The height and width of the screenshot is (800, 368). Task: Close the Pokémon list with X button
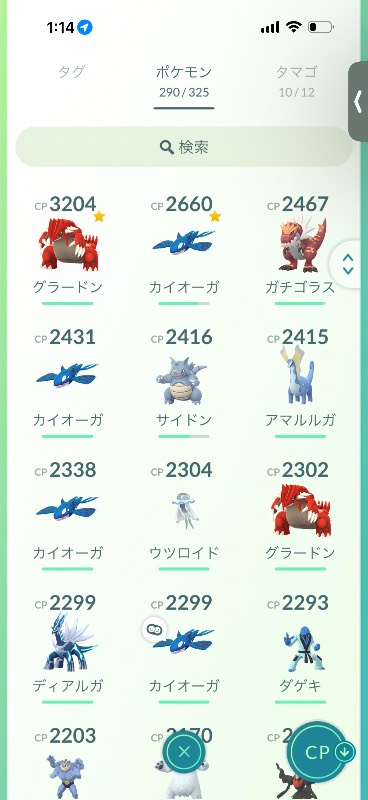pyautogui.click(x=184, y=752)
